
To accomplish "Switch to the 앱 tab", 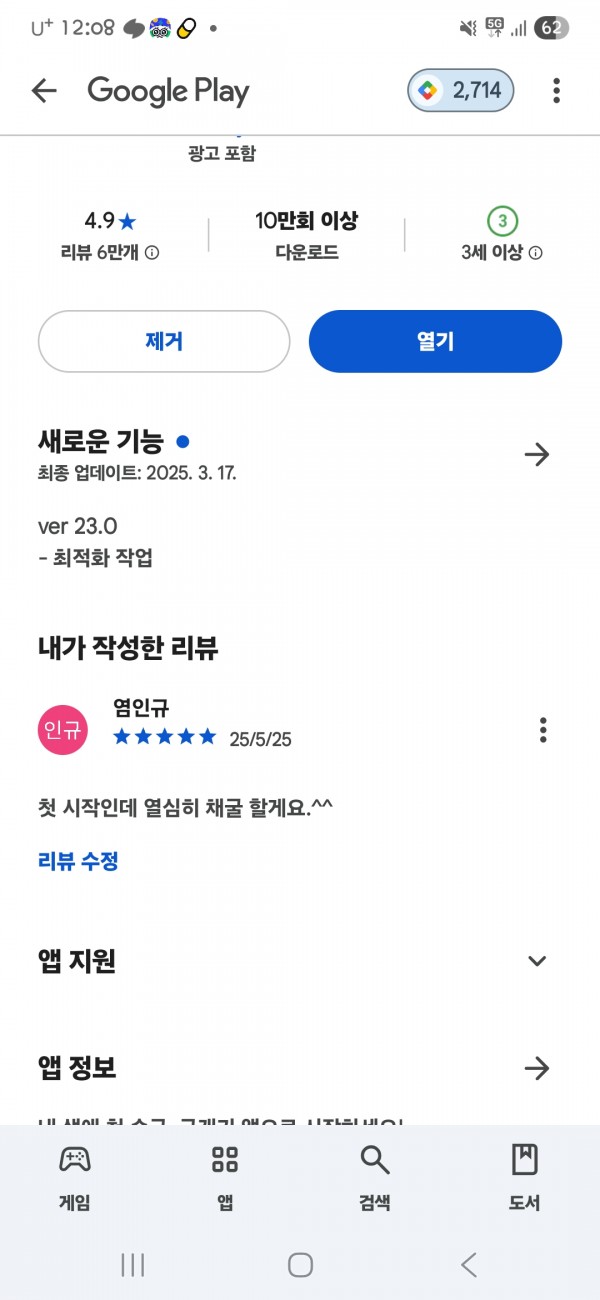I will (x=225, y=1178).
